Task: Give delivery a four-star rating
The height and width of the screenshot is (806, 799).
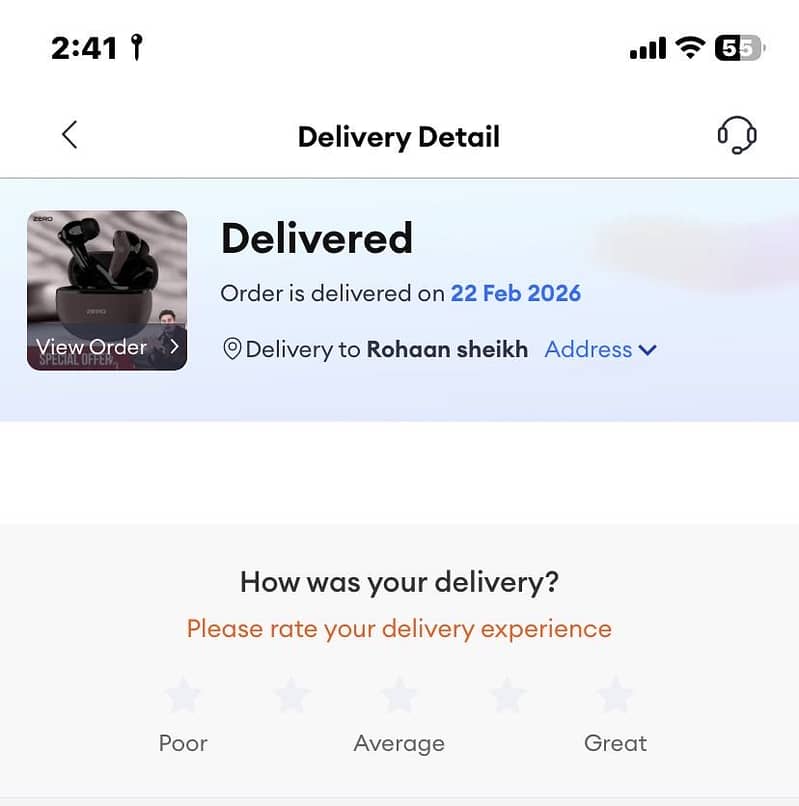Action: (508, 694)
